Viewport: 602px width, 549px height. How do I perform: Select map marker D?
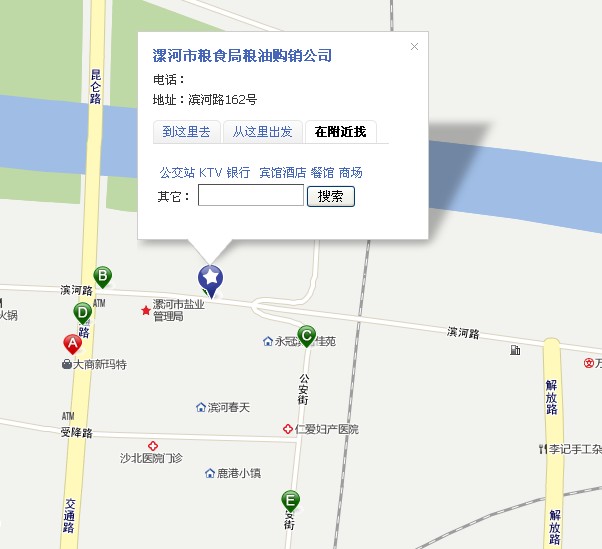[82, 313]
